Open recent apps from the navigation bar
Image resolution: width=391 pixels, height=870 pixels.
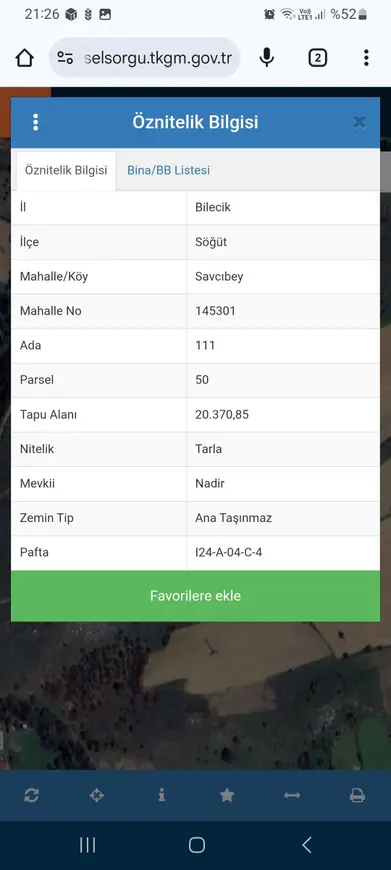click(88, 844)
